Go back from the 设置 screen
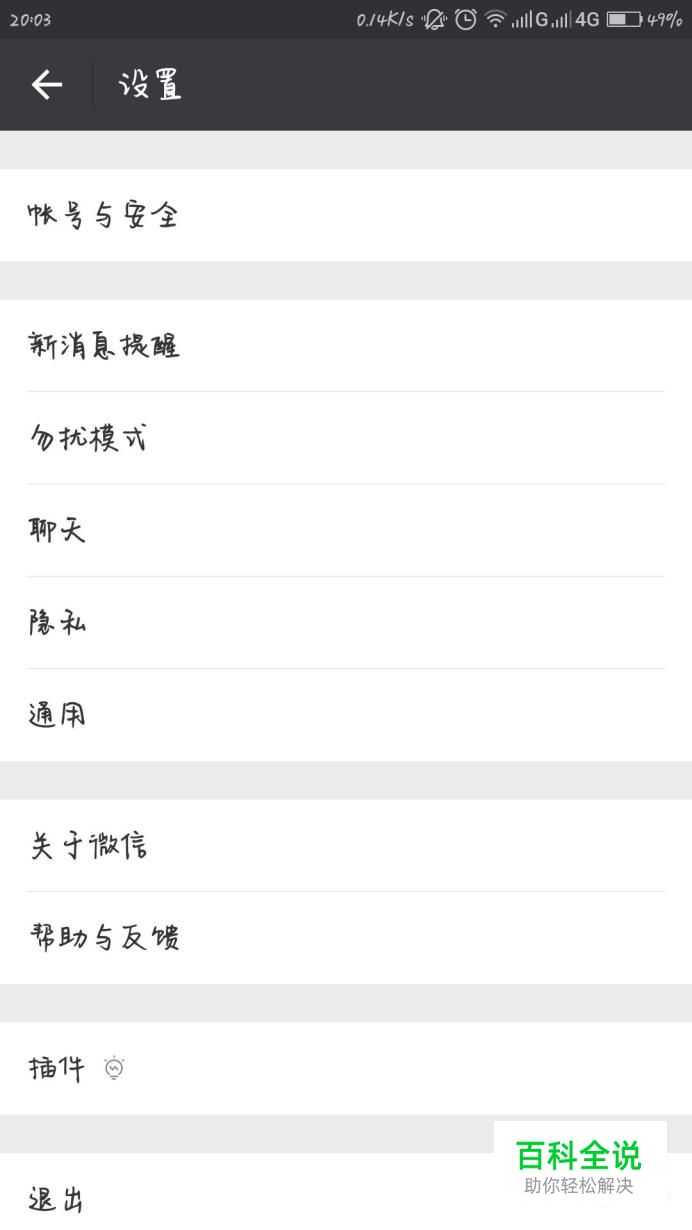 47,85
